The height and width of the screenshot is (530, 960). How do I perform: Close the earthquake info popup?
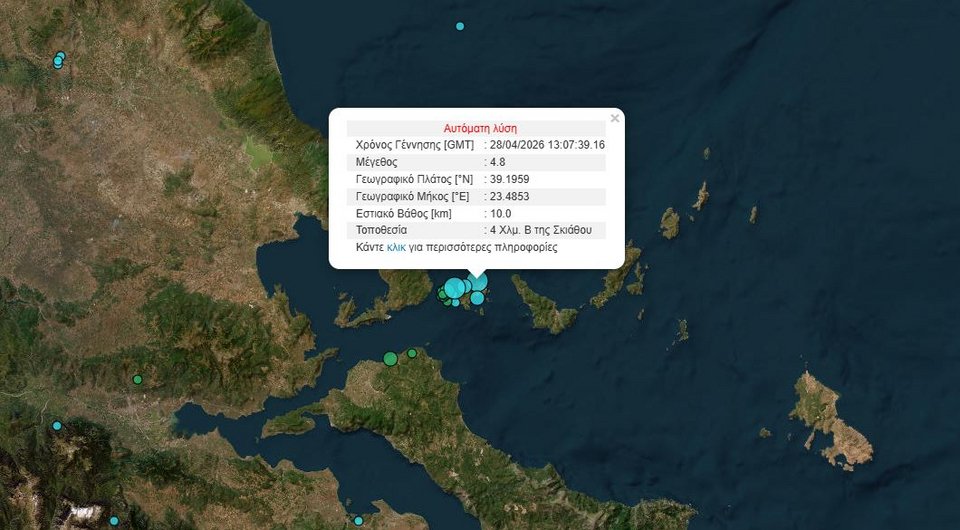[614, 118]
